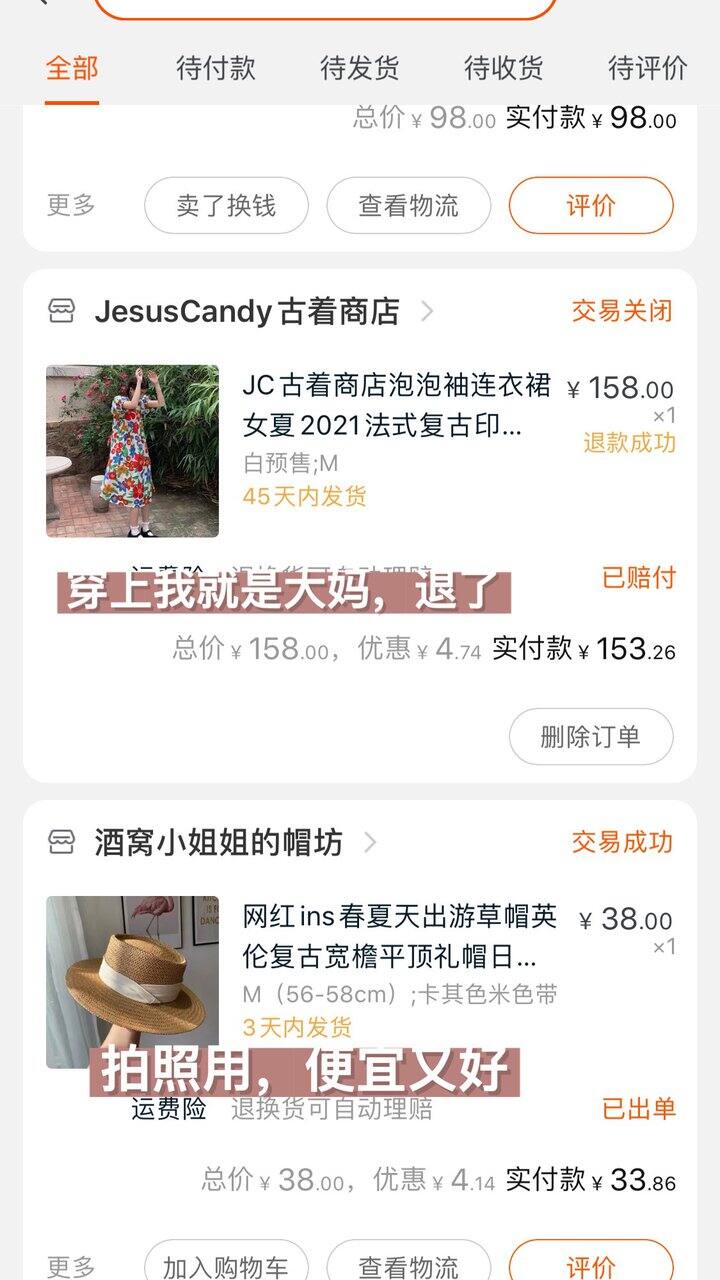Switch to the 待评价 tab
The height and width of the screenshot is (1280, 720).
coord(648,68)
